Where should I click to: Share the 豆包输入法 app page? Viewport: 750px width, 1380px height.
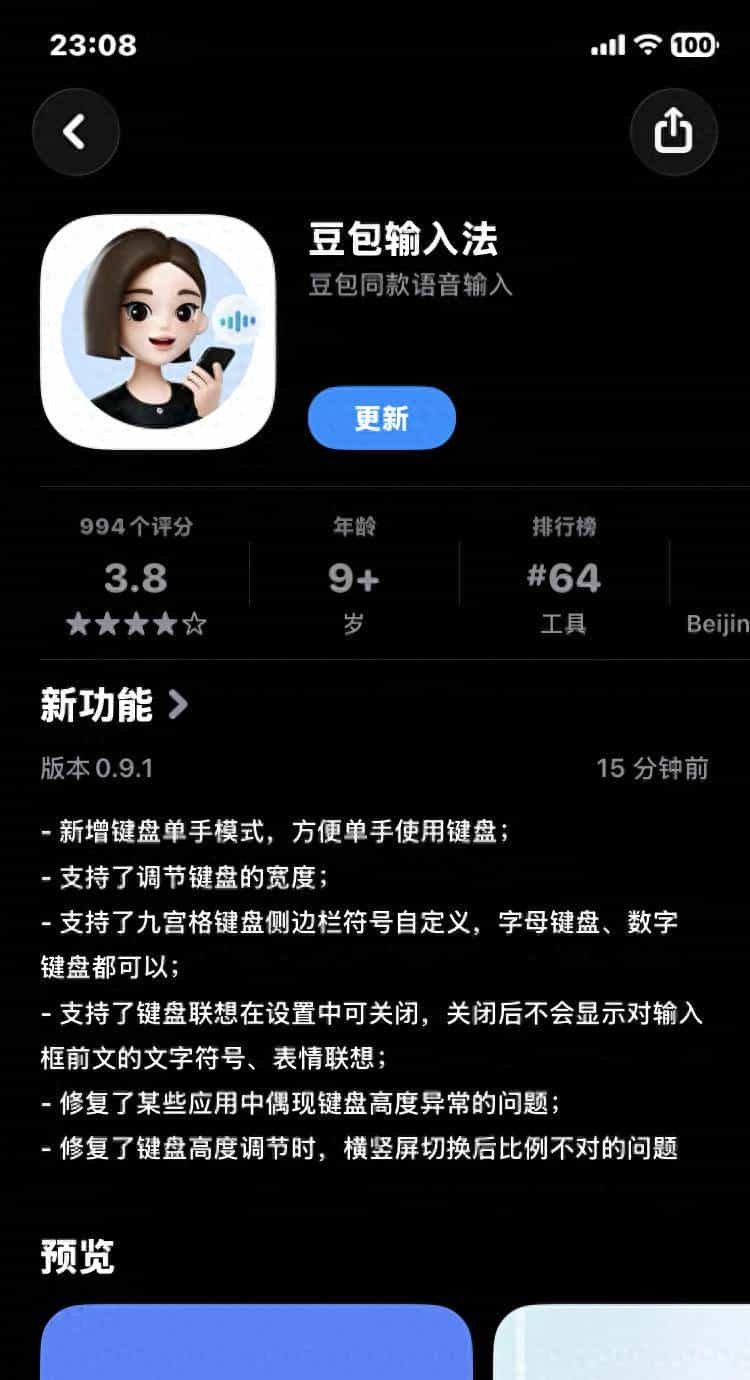673,131
